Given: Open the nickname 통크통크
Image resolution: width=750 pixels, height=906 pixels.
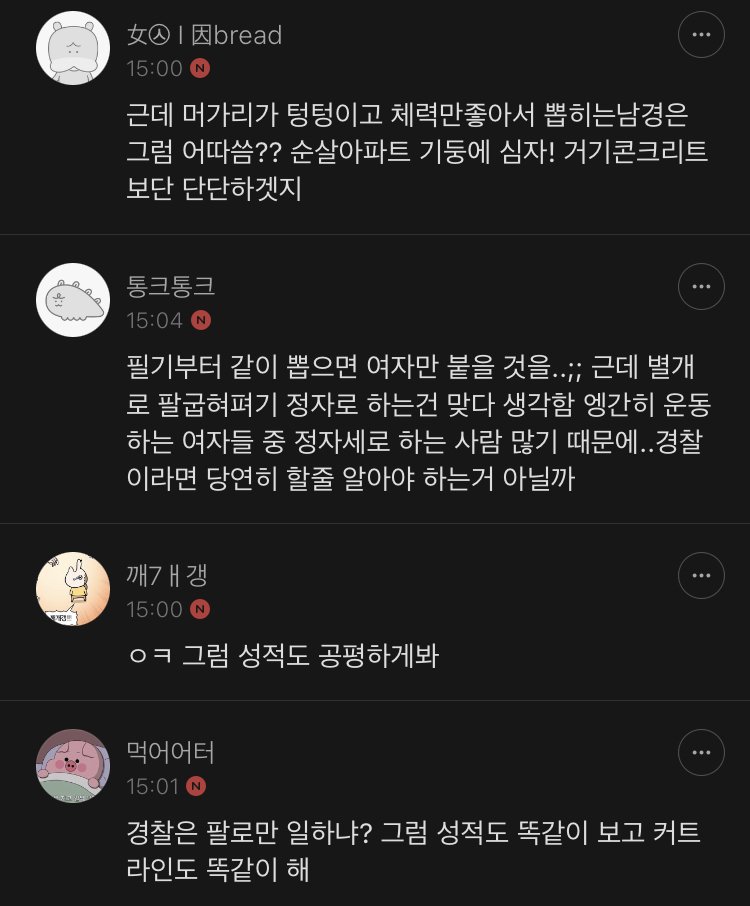Looking at the screenshot, I should click(x=171, y=286).
